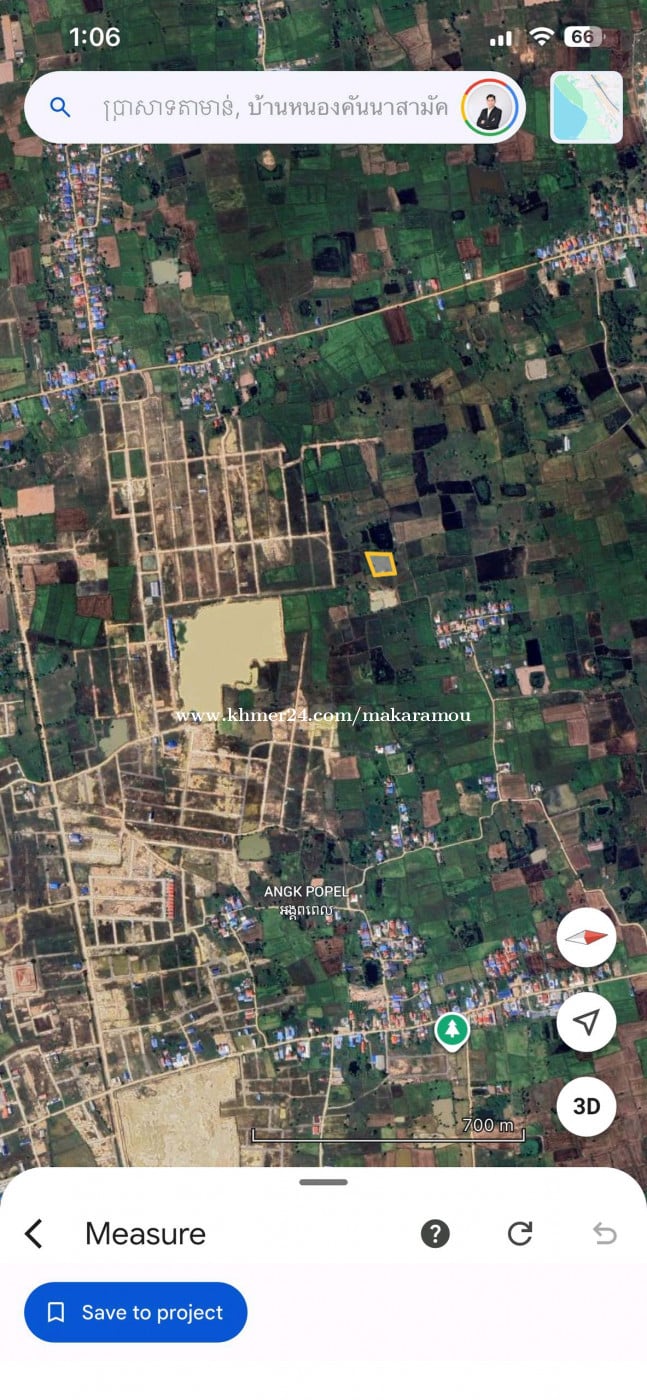This screenshot has height=1400, width=647.
Task: Open the map style thumbnail
Action: click(x=586, y=107)
